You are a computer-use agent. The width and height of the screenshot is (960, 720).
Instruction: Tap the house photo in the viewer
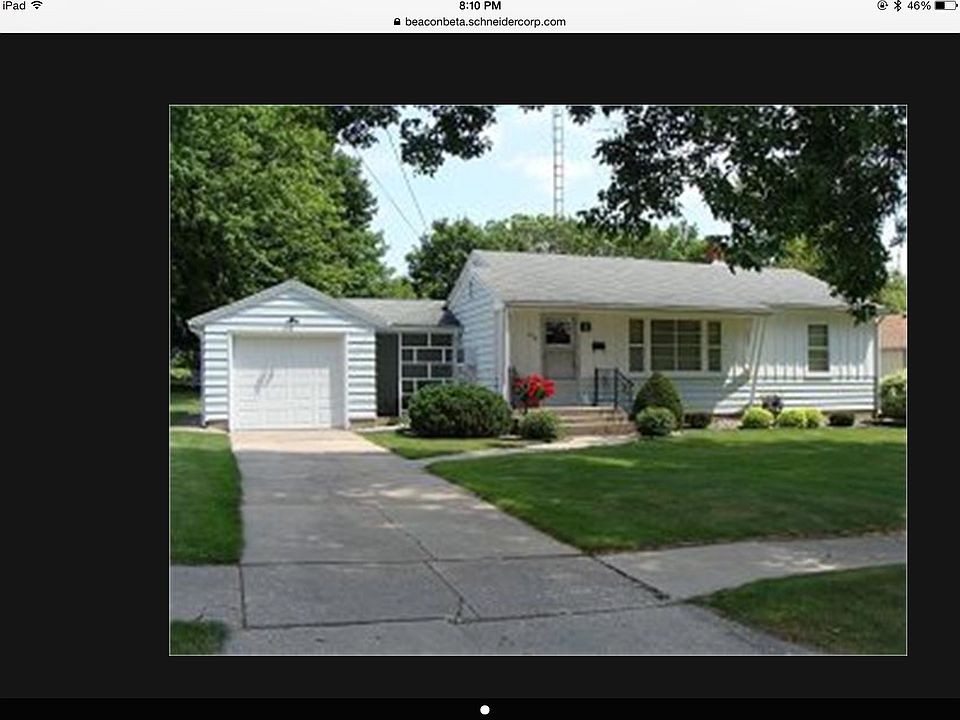pyautogui.click(x=537, y=380)
